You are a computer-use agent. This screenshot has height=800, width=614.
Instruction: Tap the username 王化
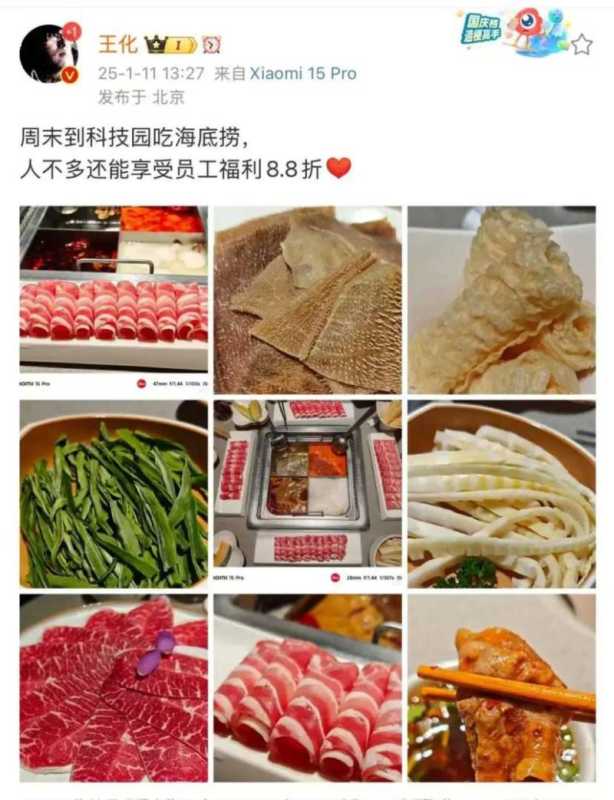coord(117,44)
